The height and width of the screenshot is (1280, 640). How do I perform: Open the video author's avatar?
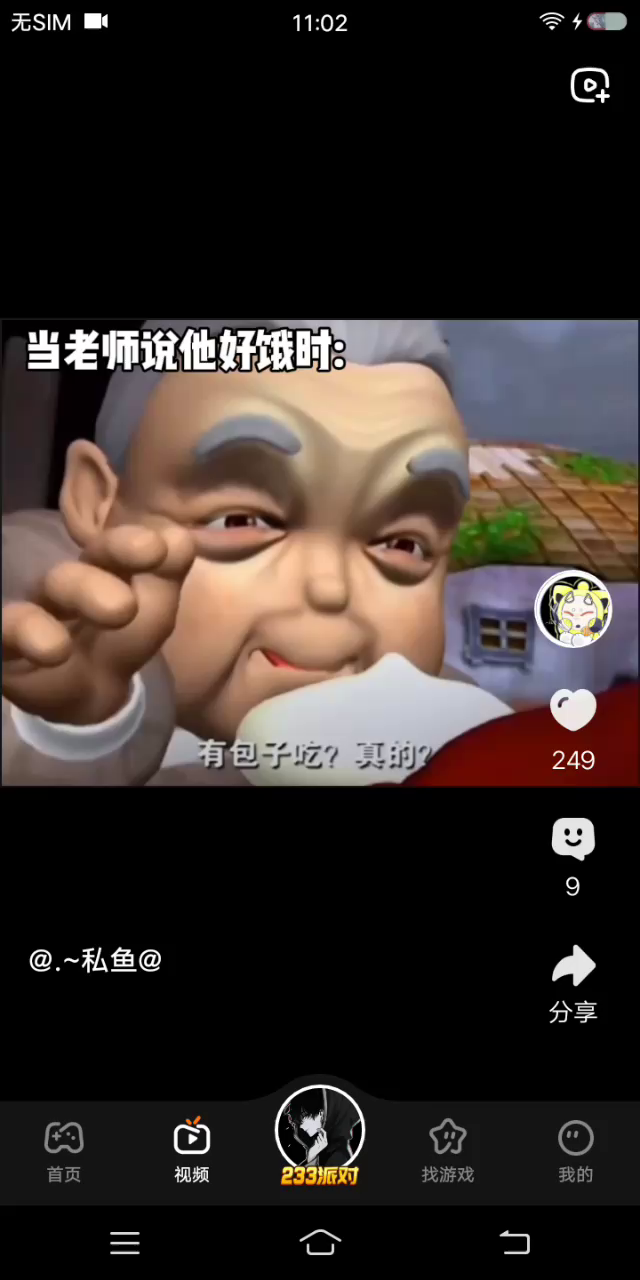[573, 609]
